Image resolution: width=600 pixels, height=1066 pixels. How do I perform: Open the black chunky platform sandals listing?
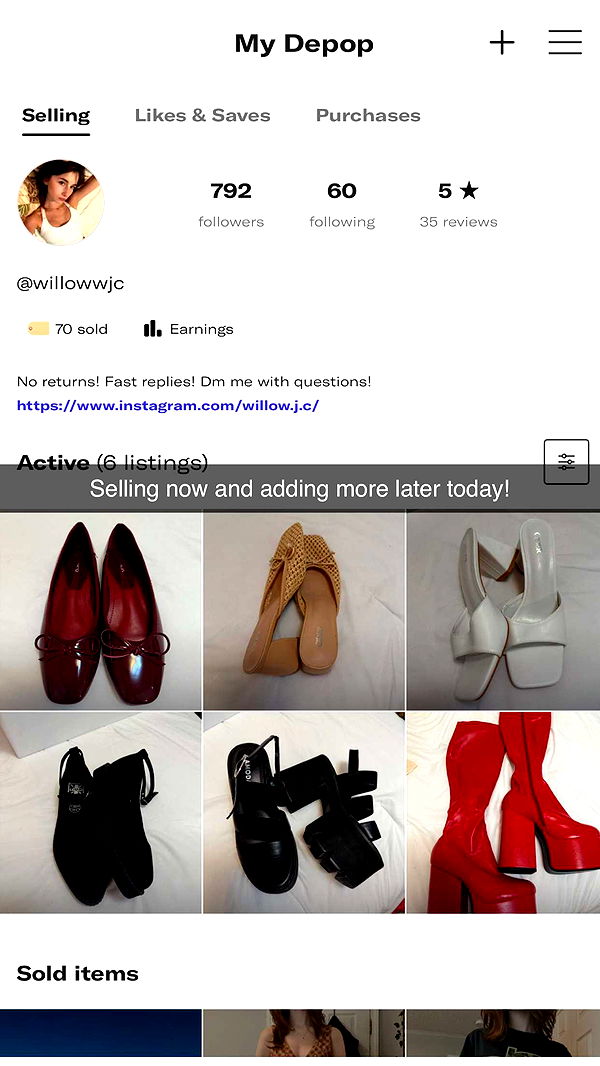click(x=304, y=812)
